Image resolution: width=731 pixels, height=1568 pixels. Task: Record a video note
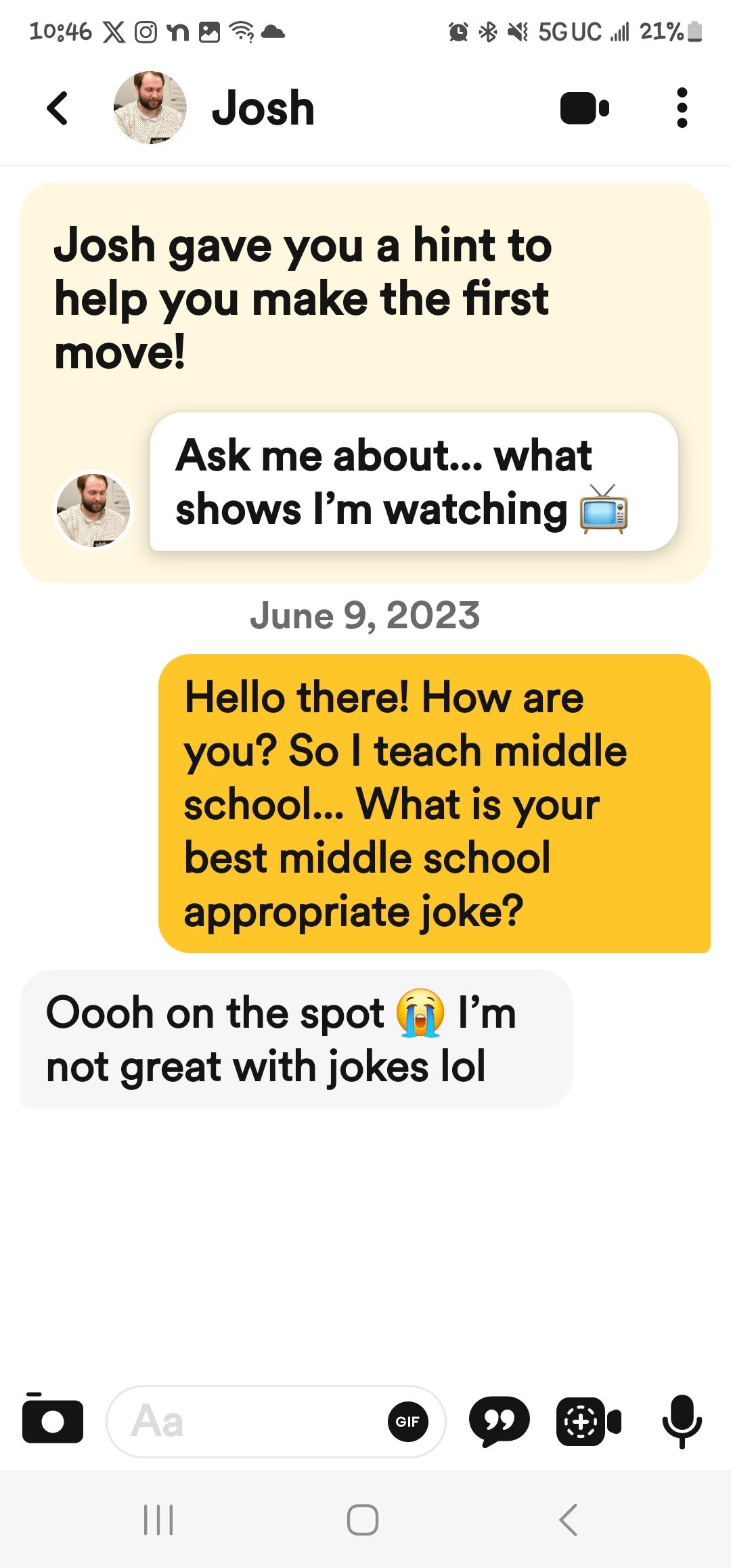click(x=588, y=1421)
